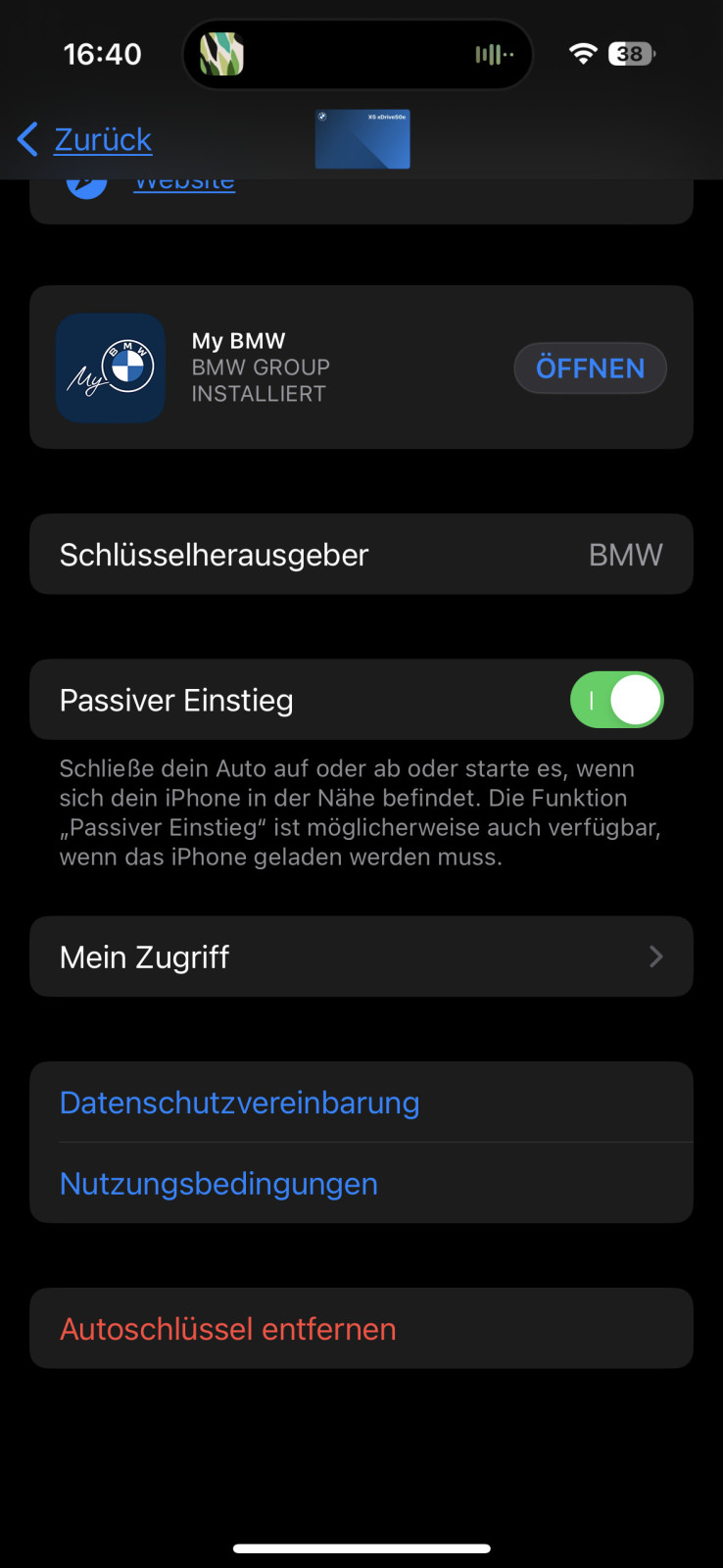Tap the Wi-Fi icon in the status bar

point(582,54)
